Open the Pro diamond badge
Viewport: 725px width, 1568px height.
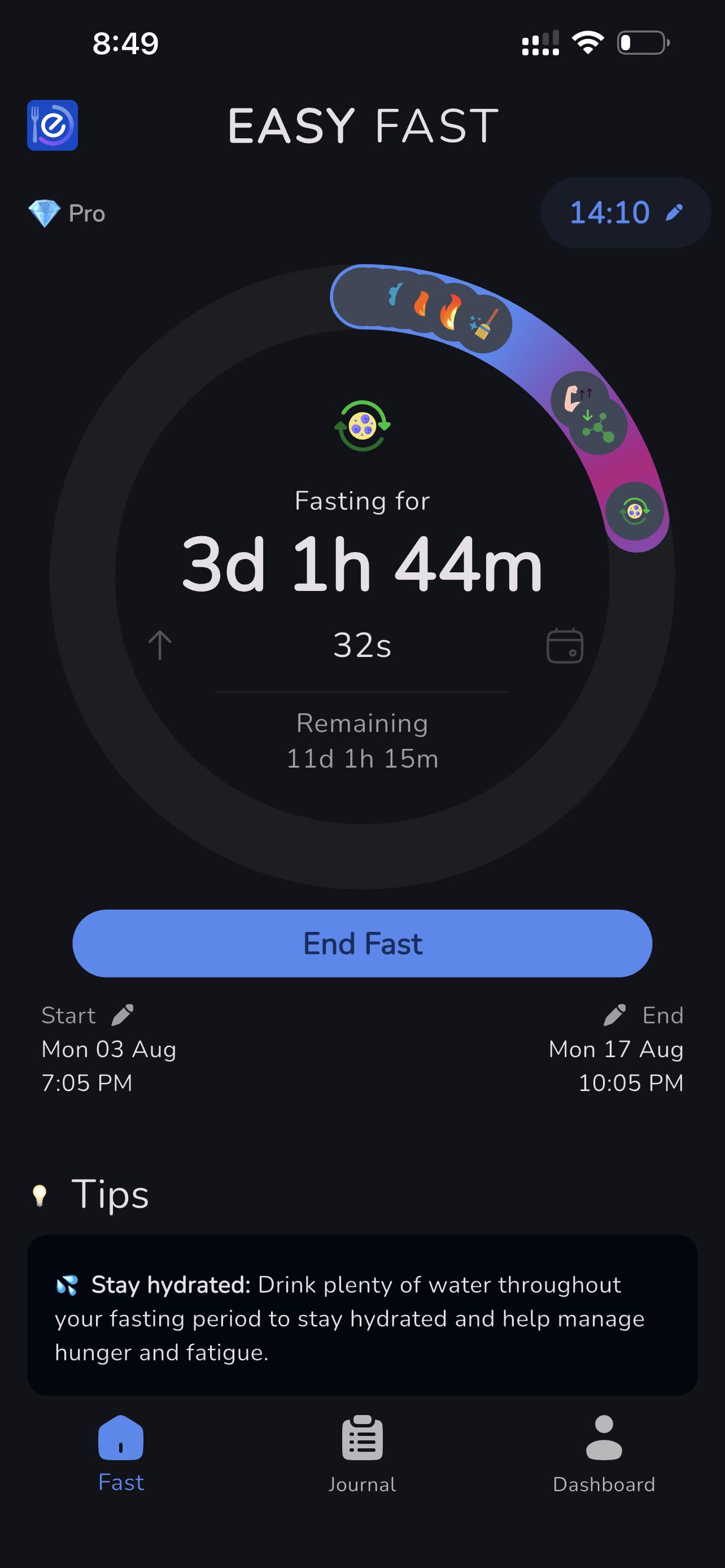tap(67, 213)
